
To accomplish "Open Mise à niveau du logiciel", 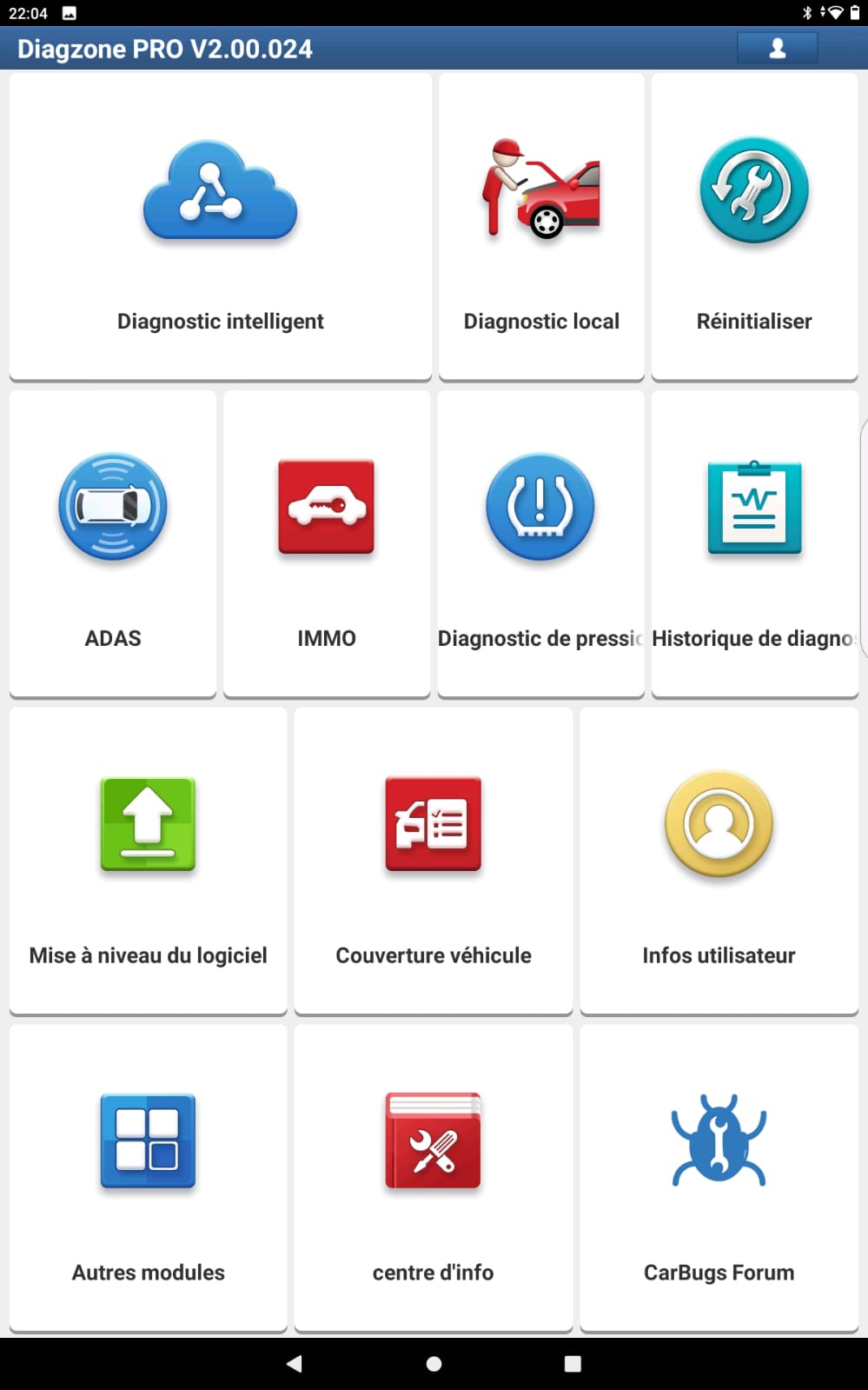I will [x=148, y=861].
